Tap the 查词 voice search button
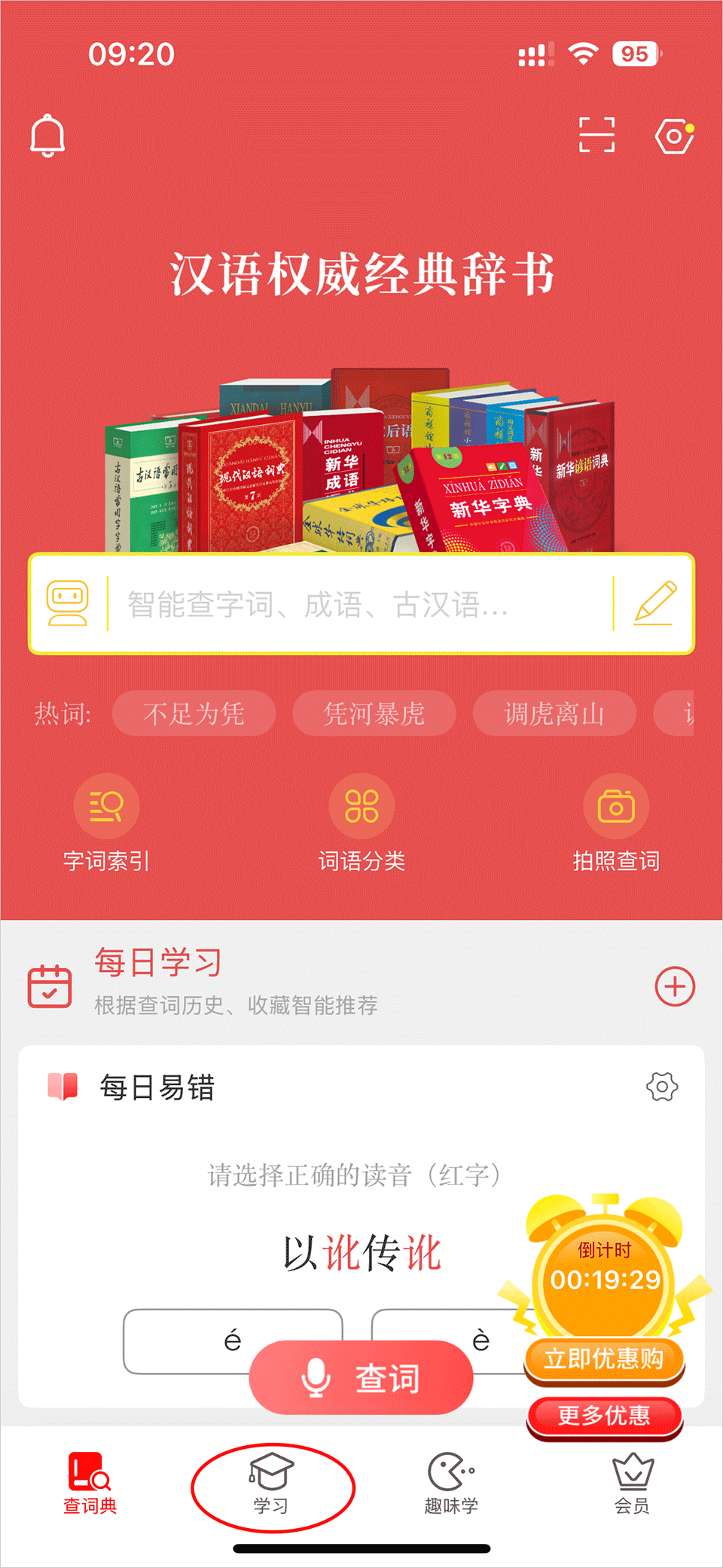 pos(361,1378)
